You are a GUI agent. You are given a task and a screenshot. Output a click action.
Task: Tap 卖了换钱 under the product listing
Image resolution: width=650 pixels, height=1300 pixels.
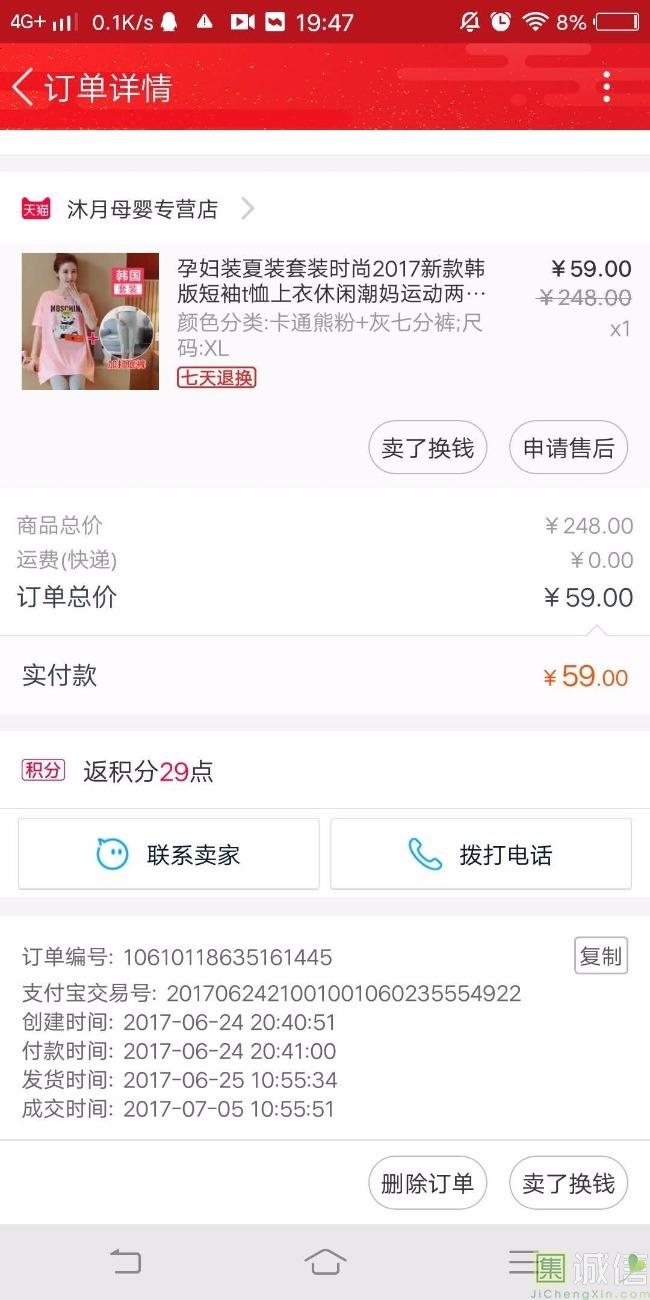pyautogui.click(x=427, y=448)
